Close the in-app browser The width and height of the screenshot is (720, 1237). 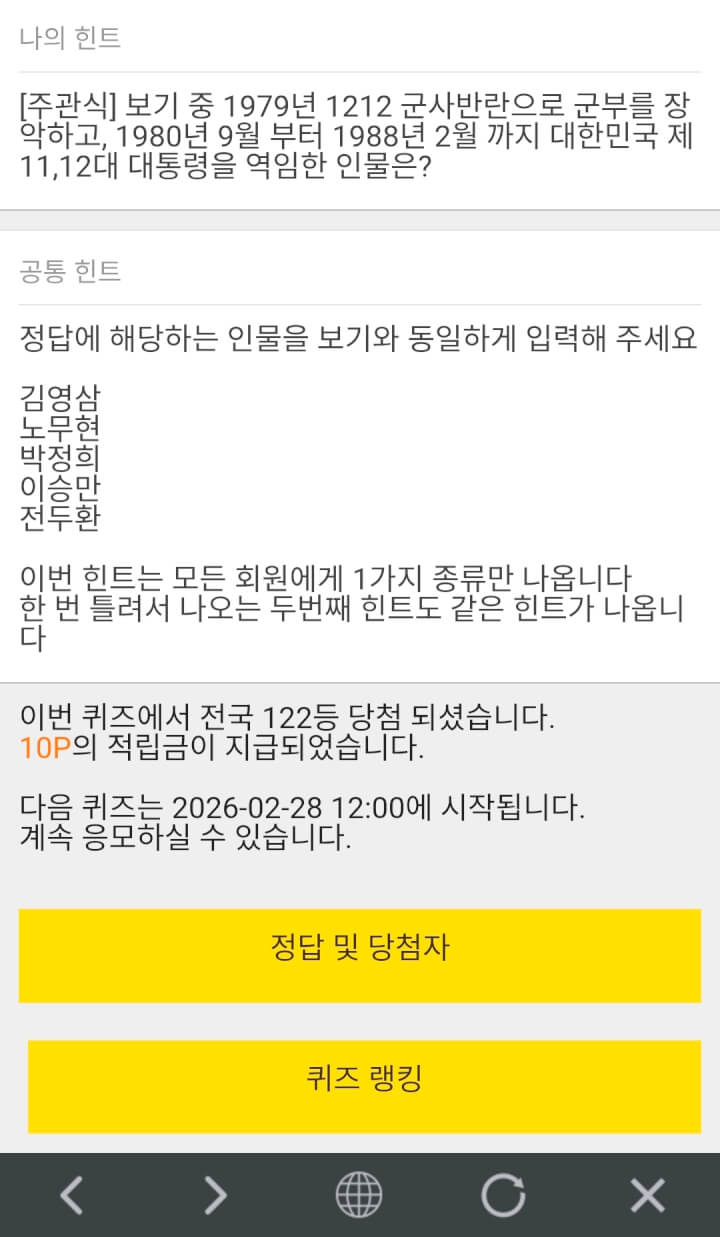pos(647,1195)
